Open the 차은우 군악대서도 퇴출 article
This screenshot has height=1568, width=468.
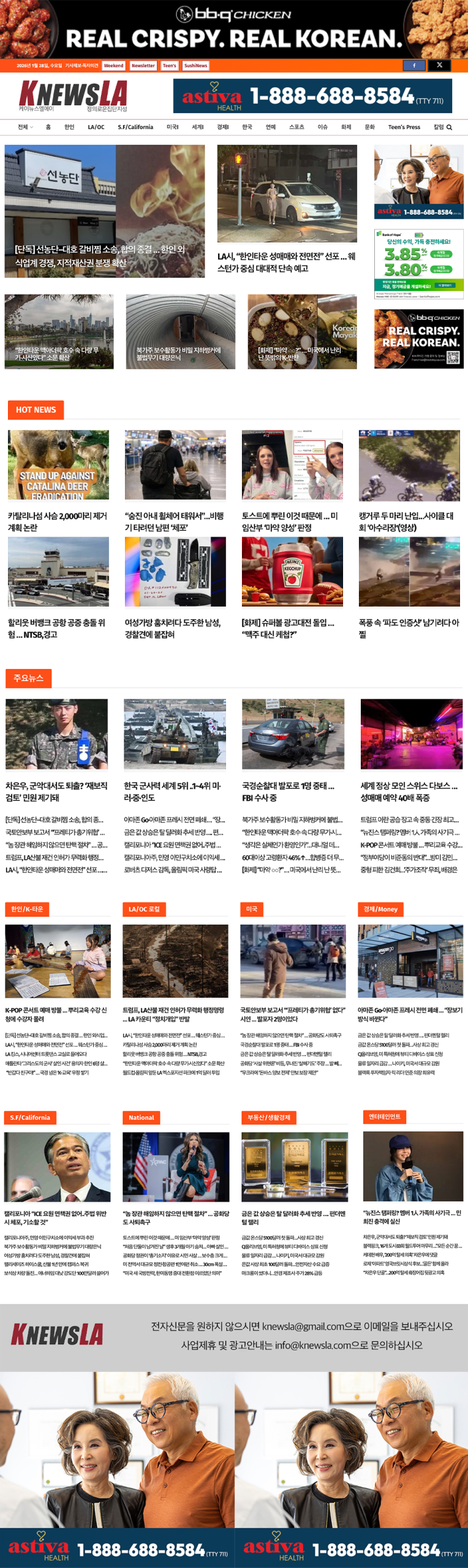click(x=56, y=791)
